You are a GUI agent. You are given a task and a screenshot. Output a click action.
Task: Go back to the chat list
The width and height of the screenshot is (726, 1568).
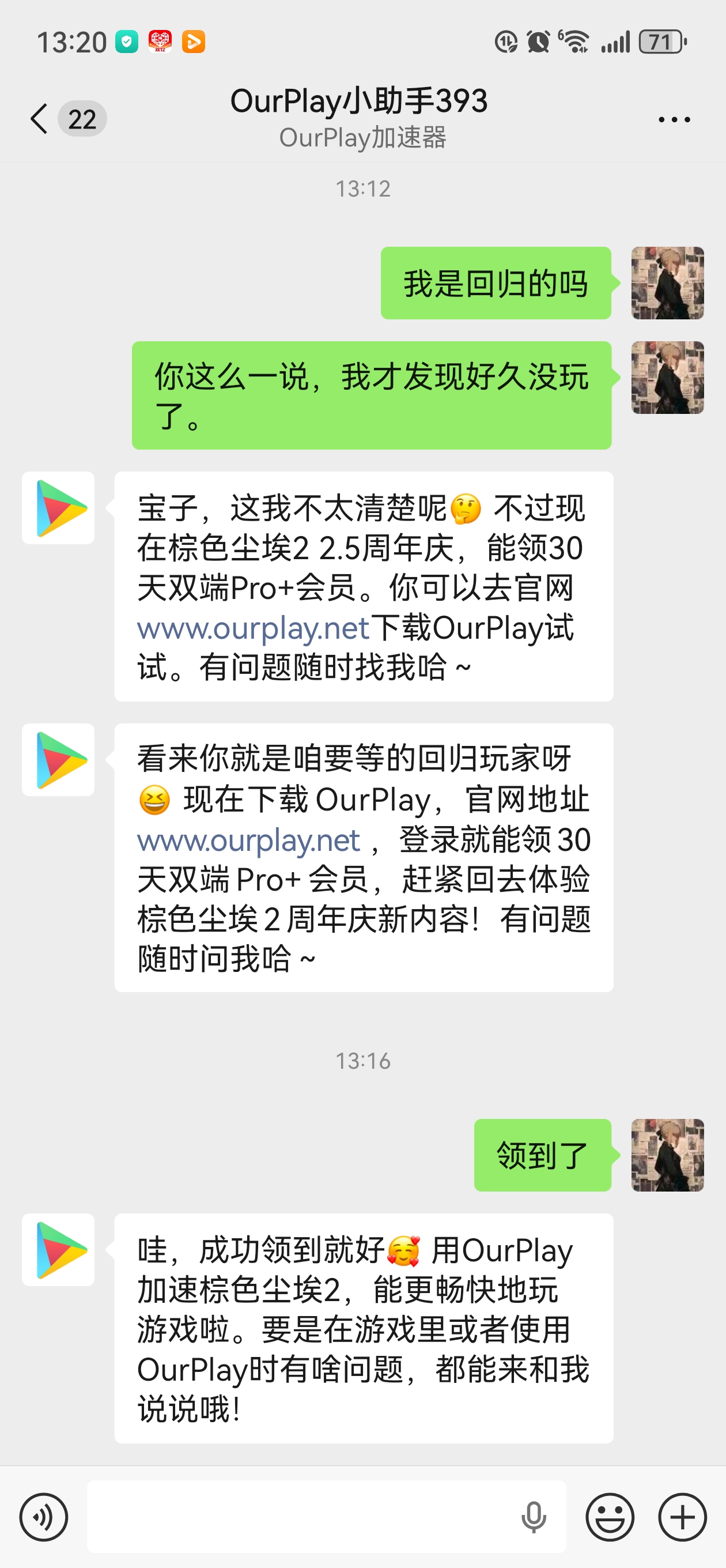coord(40,118)
